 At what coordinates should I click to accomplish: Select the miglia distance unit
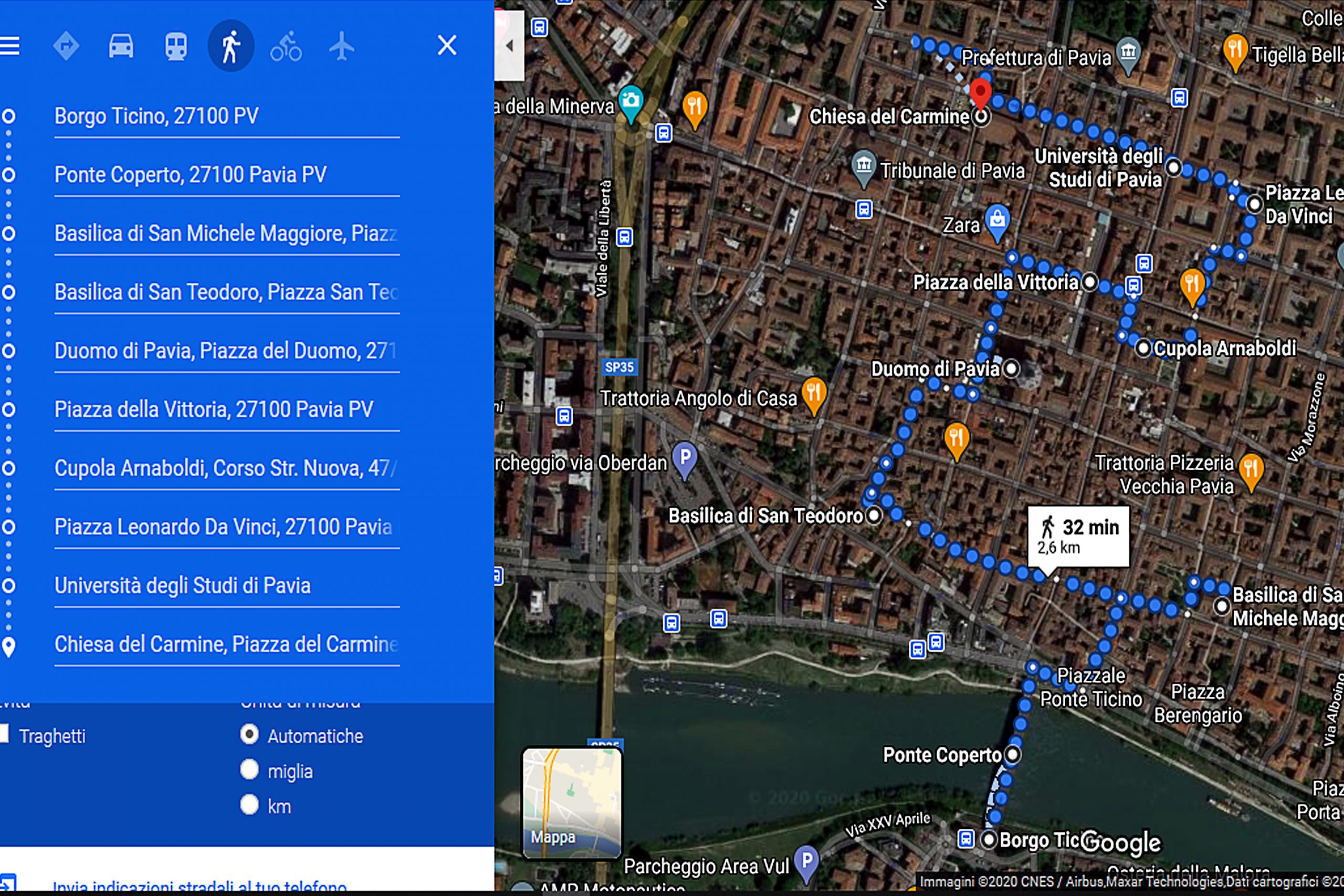(x=249, y=770)
